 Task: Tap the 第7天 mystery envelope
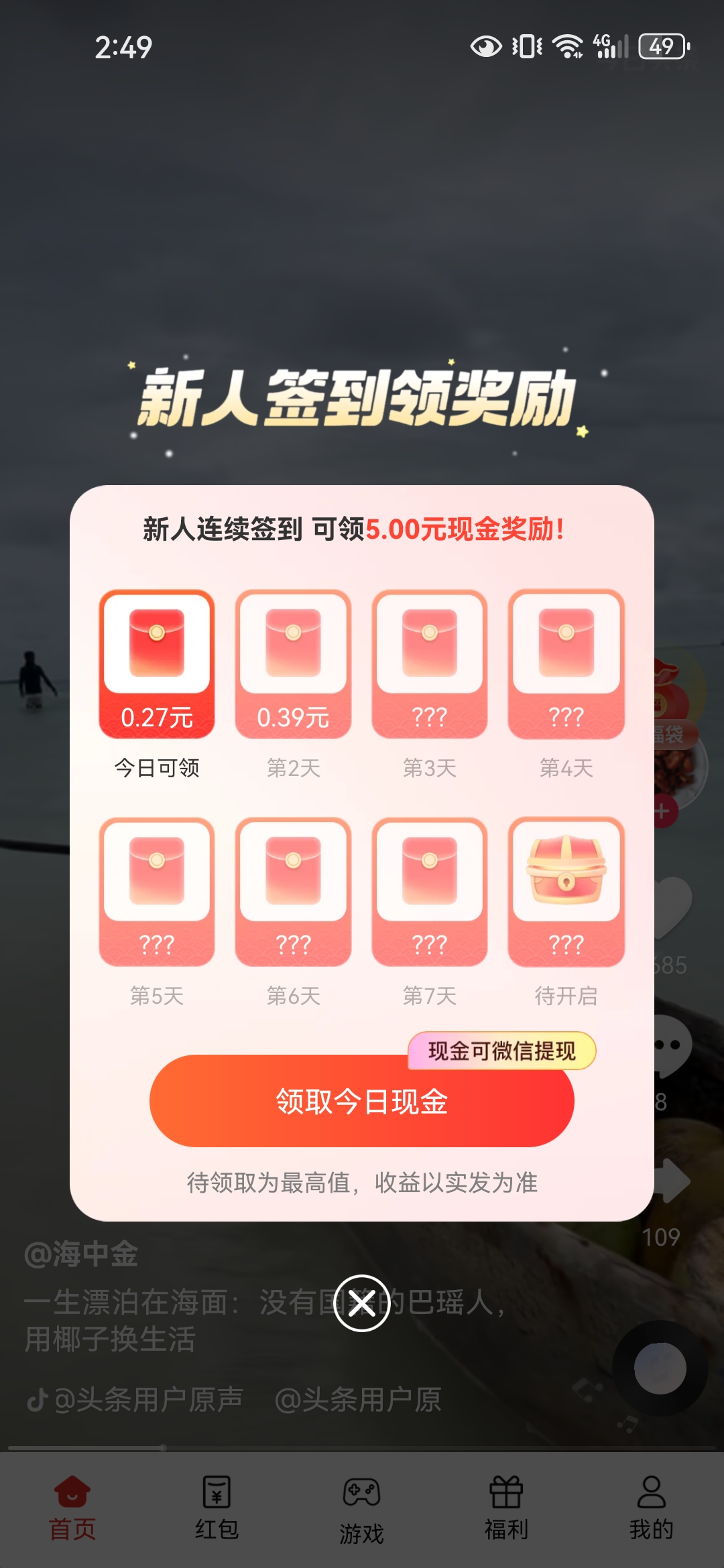pos(430,891)
